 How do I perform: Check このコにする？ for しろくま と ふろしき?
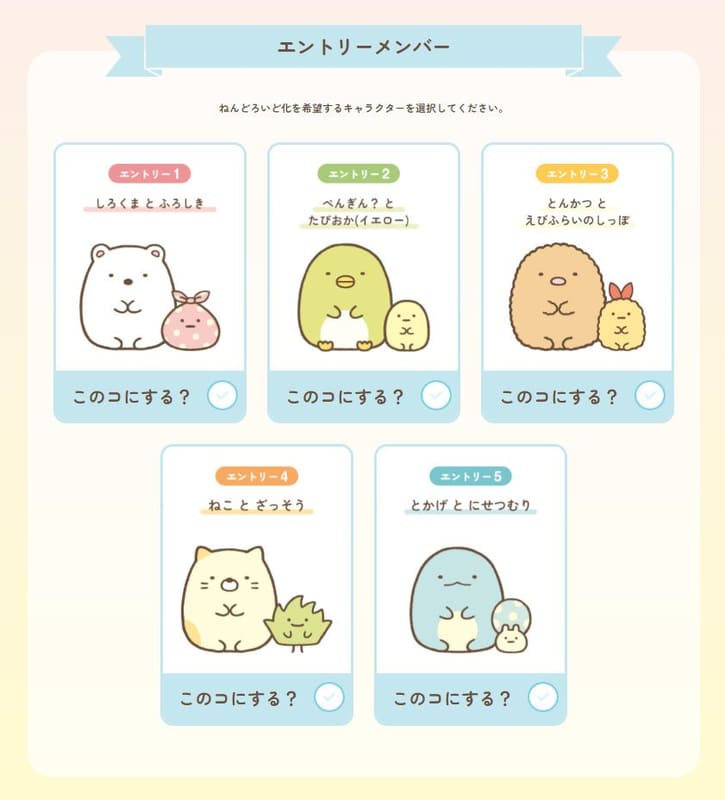[222, 396]
